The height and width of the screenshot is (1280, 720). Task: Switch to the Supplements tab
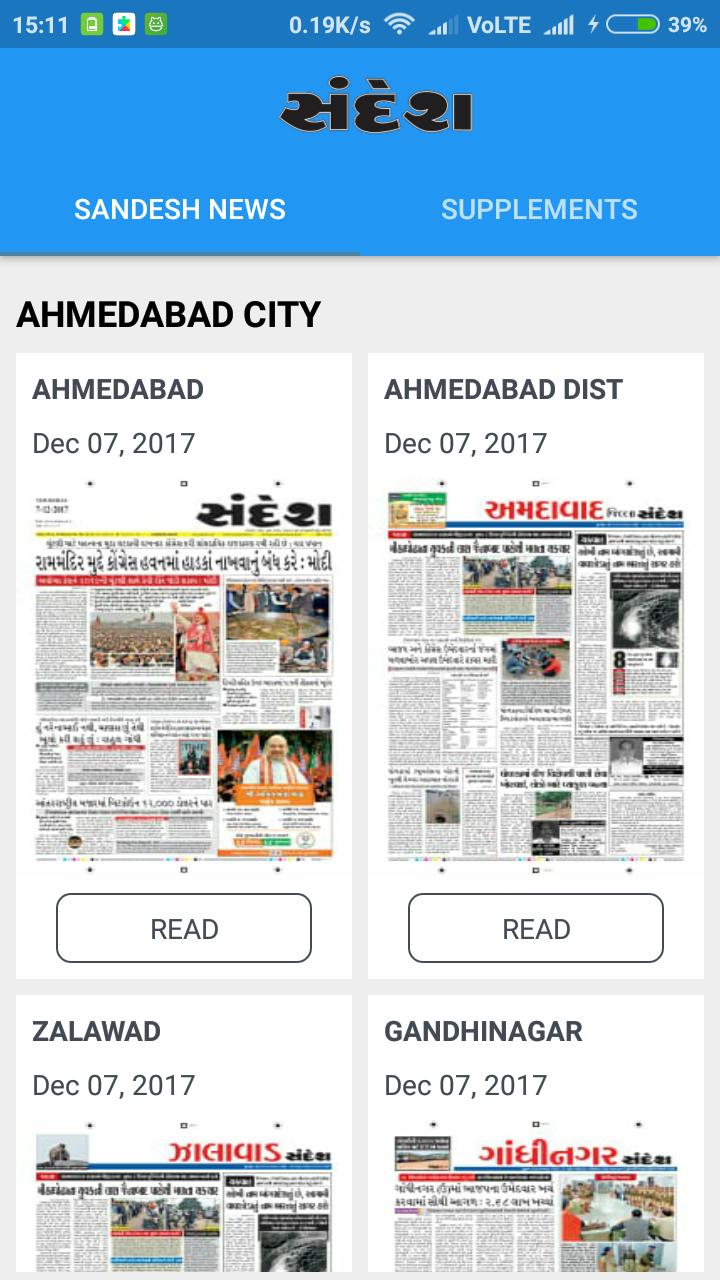[539, 209]
